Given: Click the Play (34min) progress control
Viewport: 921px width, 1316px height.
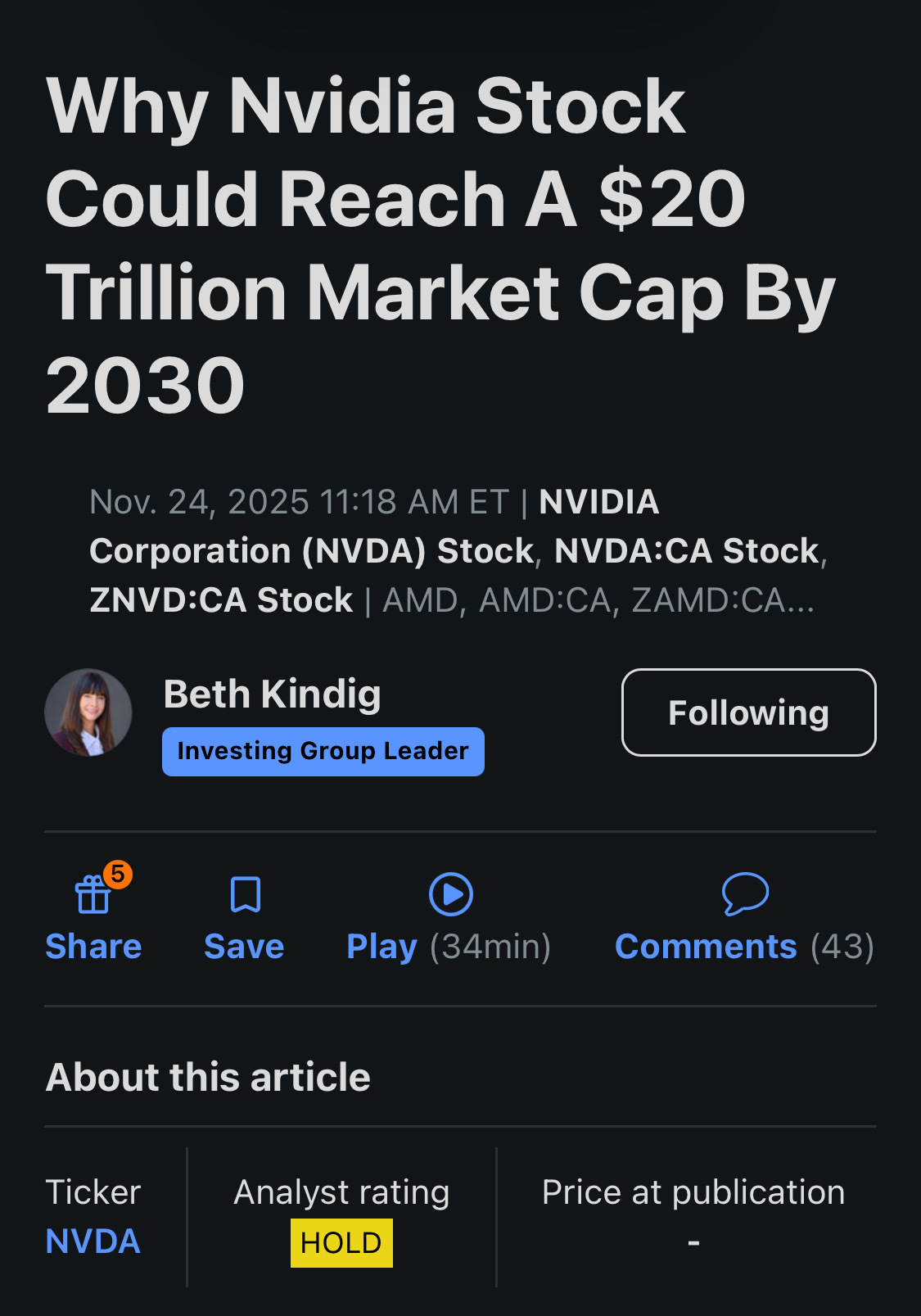Looking at the screenshot, I should click(x=446, y=946).
